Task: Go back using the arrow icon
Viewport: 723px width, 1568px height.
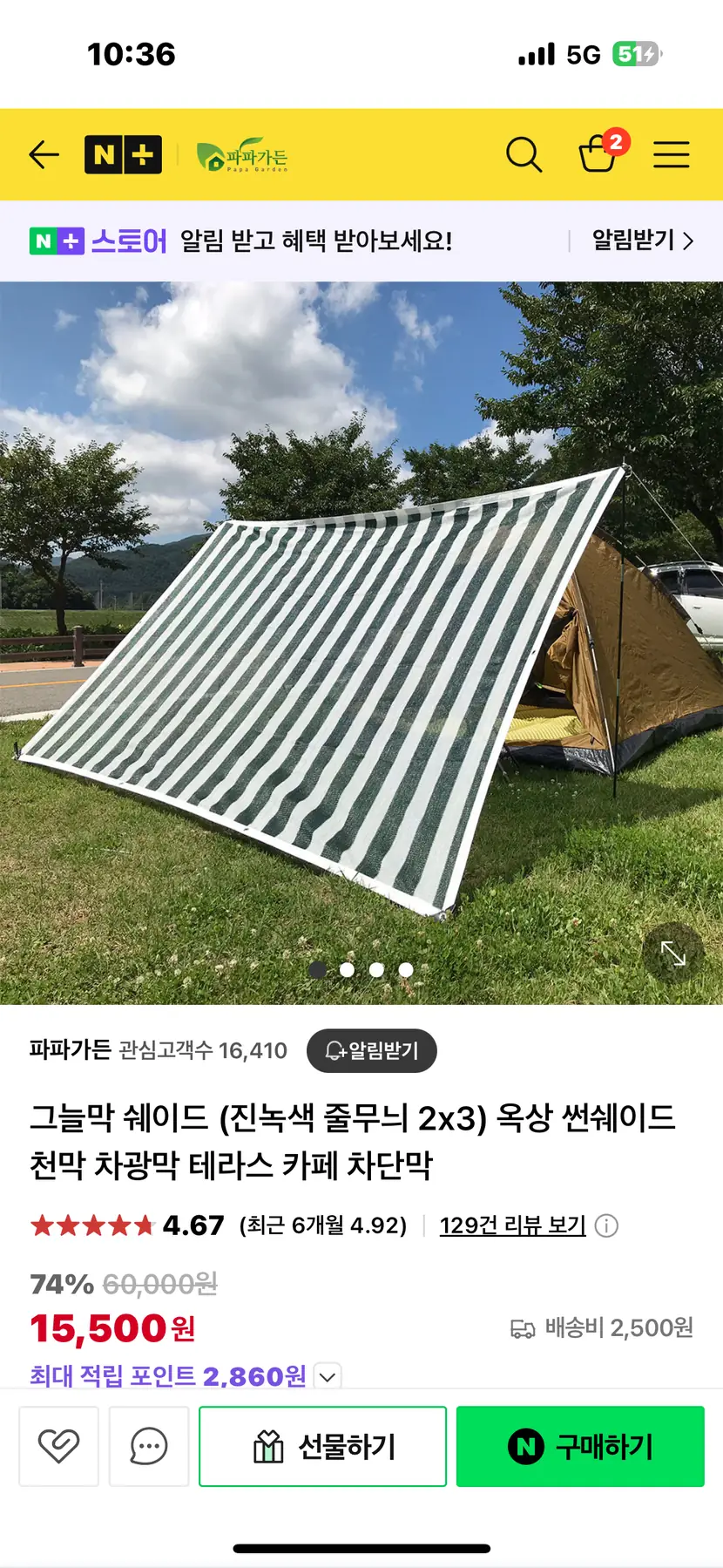Action: 44,155
